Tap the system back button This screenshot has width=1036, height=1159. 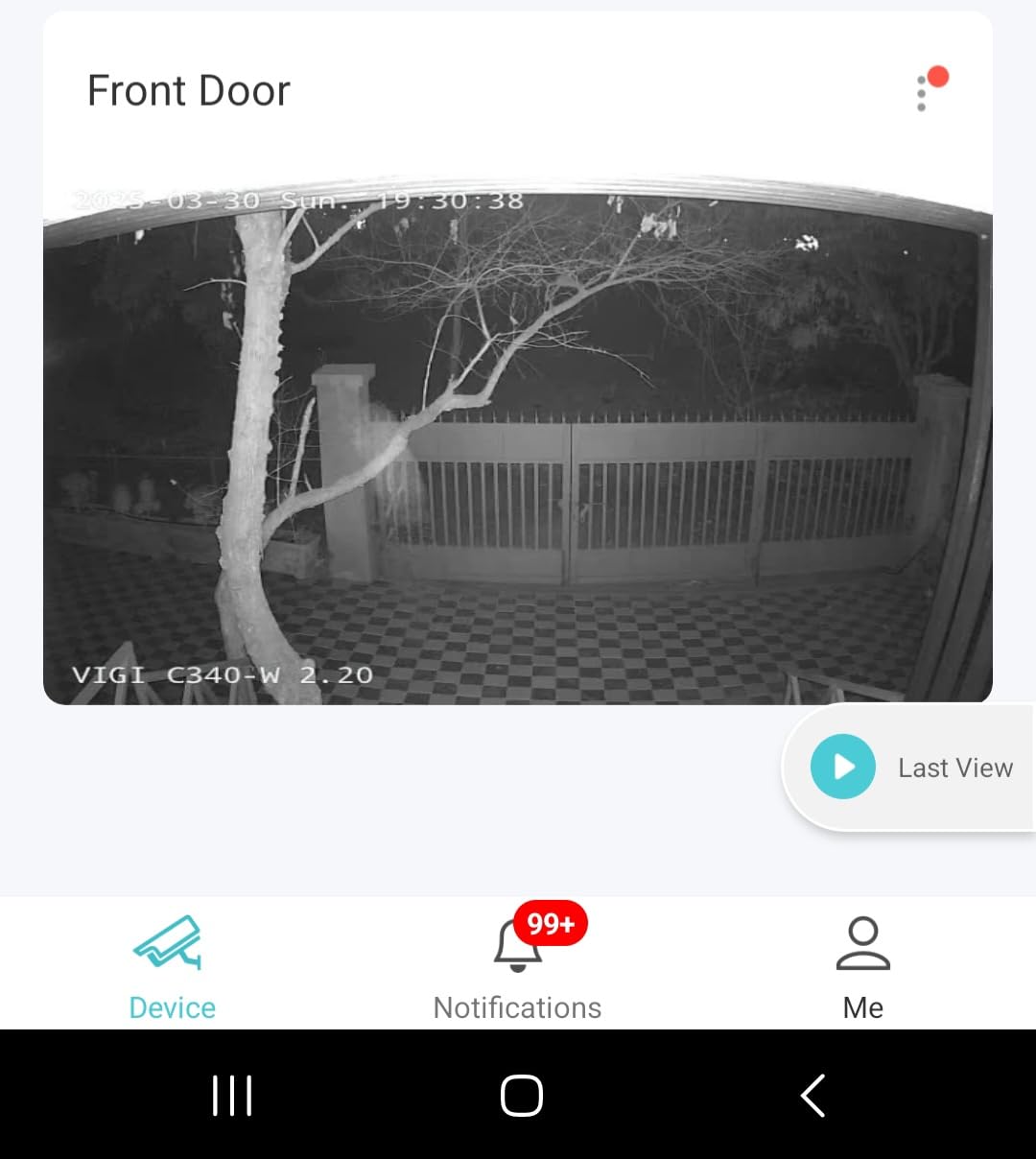click(x=813, y=1095)
